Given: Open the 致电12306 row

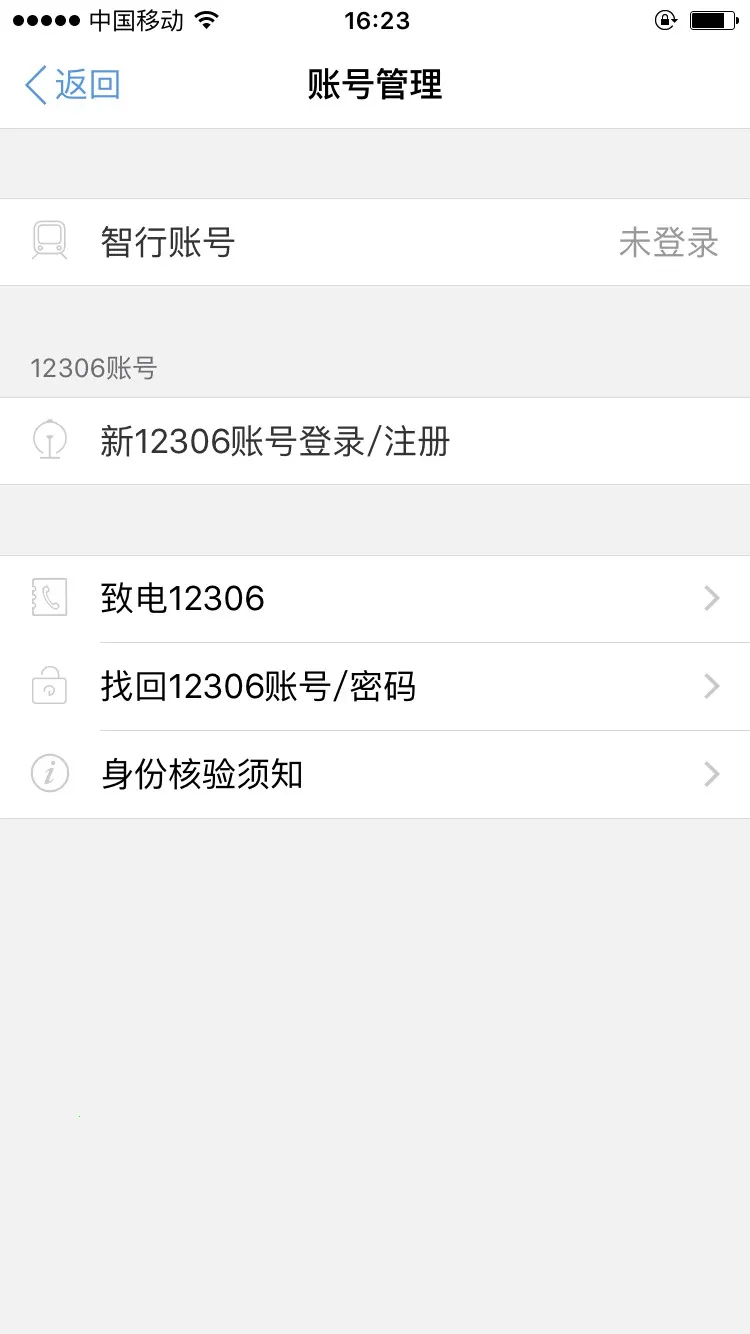Looking at the screenshot, I should [x=375, y=599].
